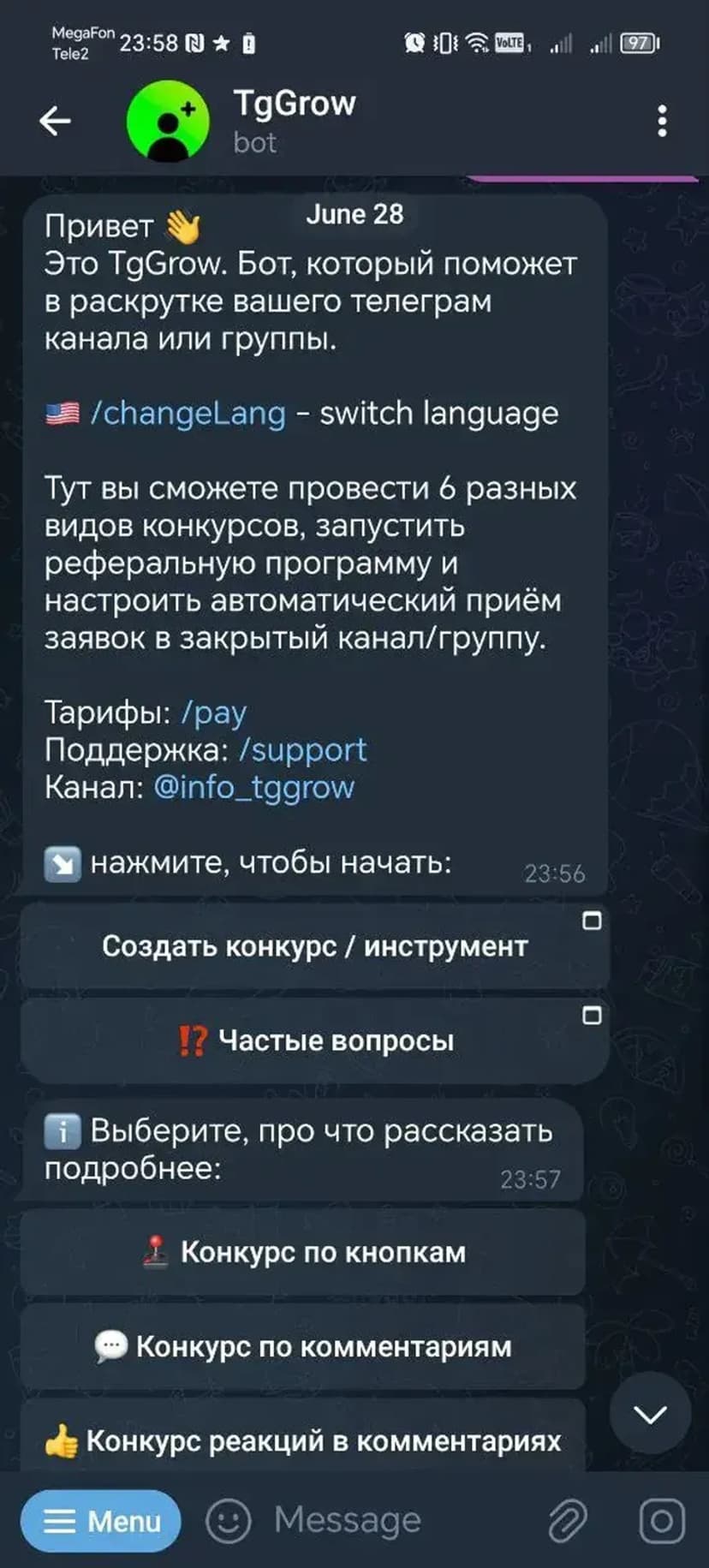Image resolution: width=709 pixels, height=1568 pixels.
Task: Open the three-dot overflow menu
Action: click(x=661, y=121)
